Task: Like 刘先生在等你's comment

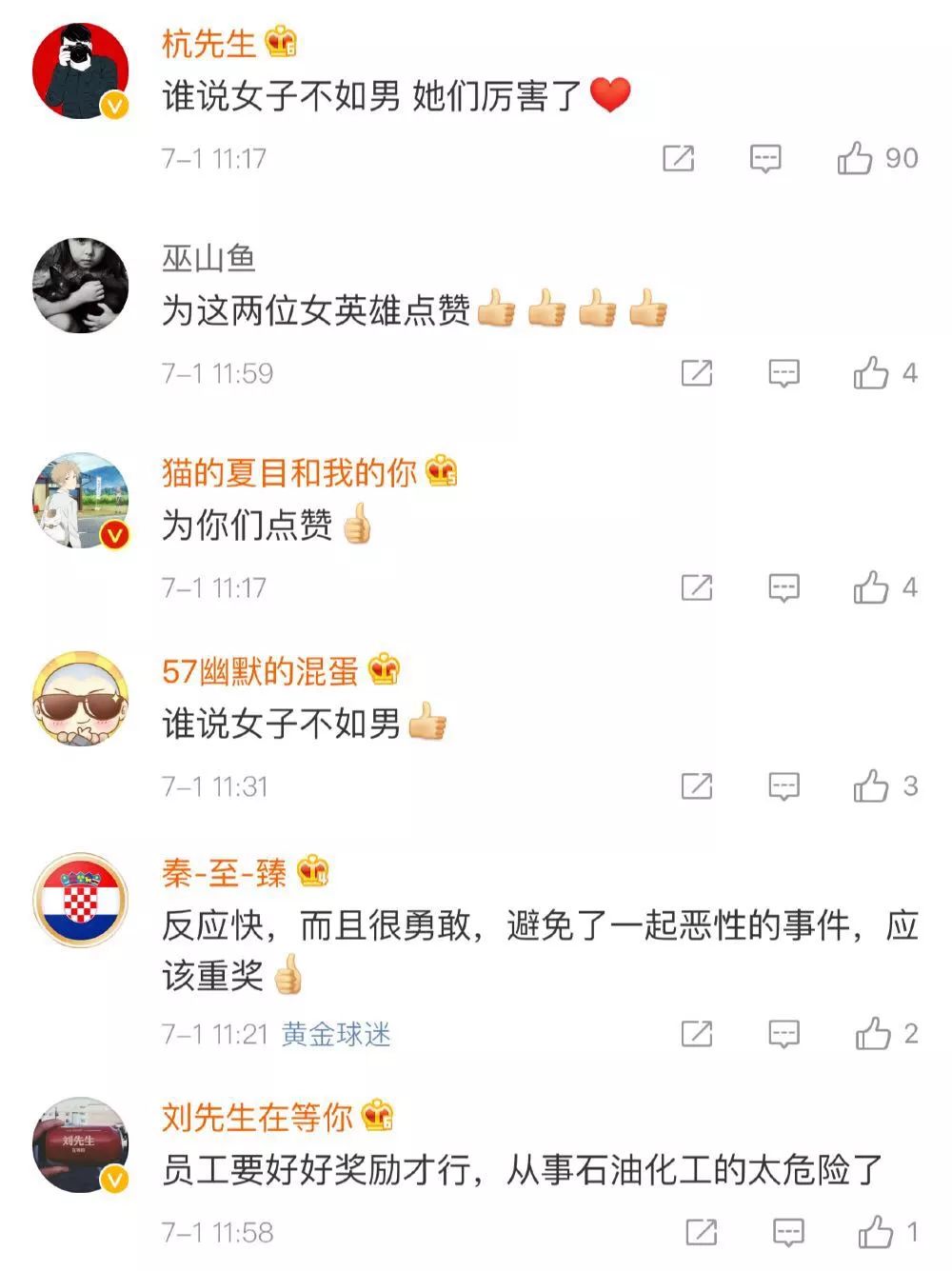Action: click(875, 1232)
